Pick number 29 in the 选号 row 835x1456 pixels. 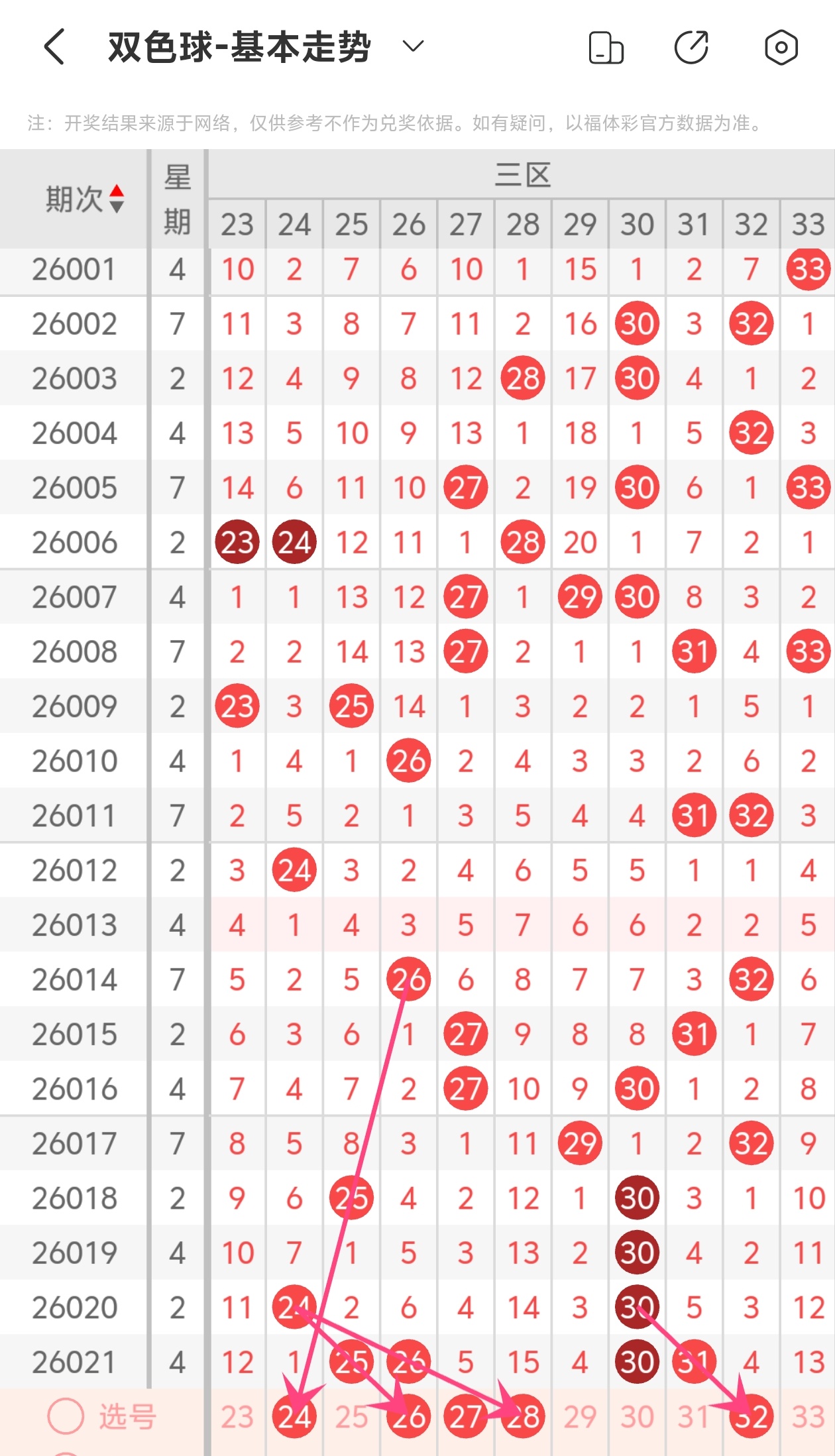click(580, 1417)
